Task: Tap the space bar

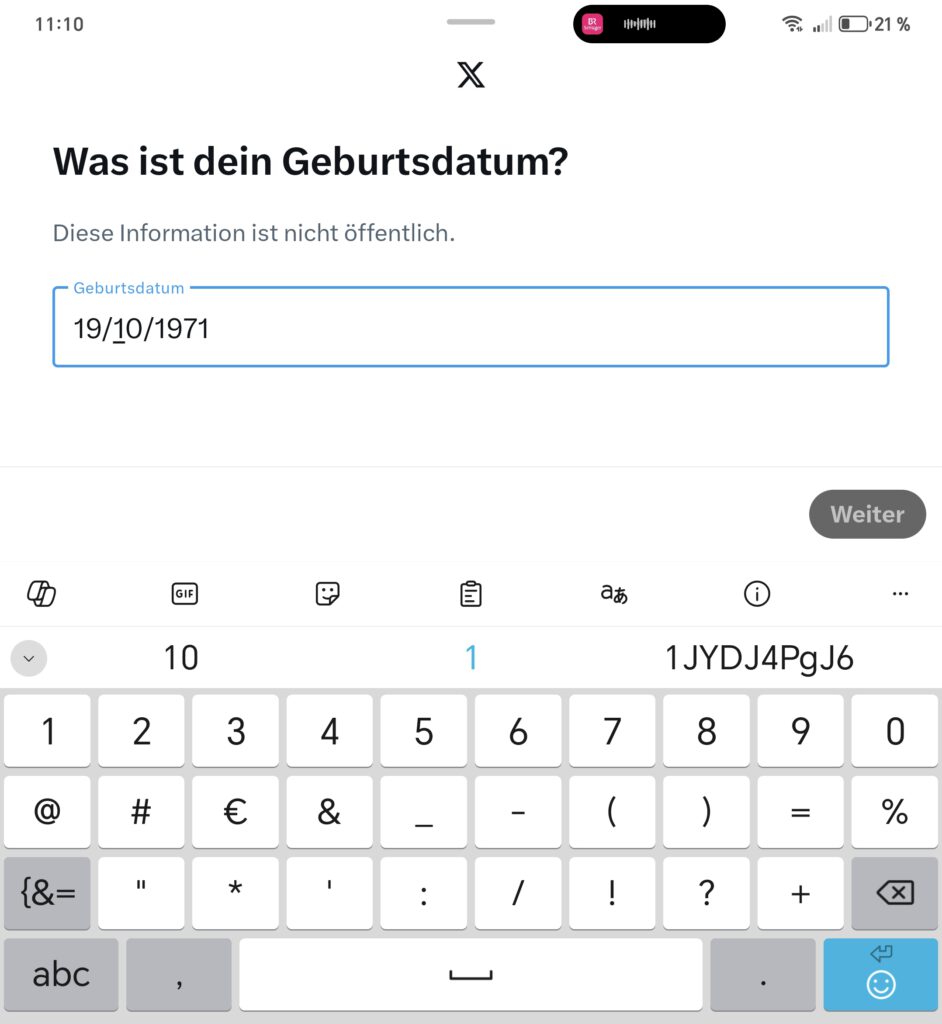Action: click(x=470, y=974)
